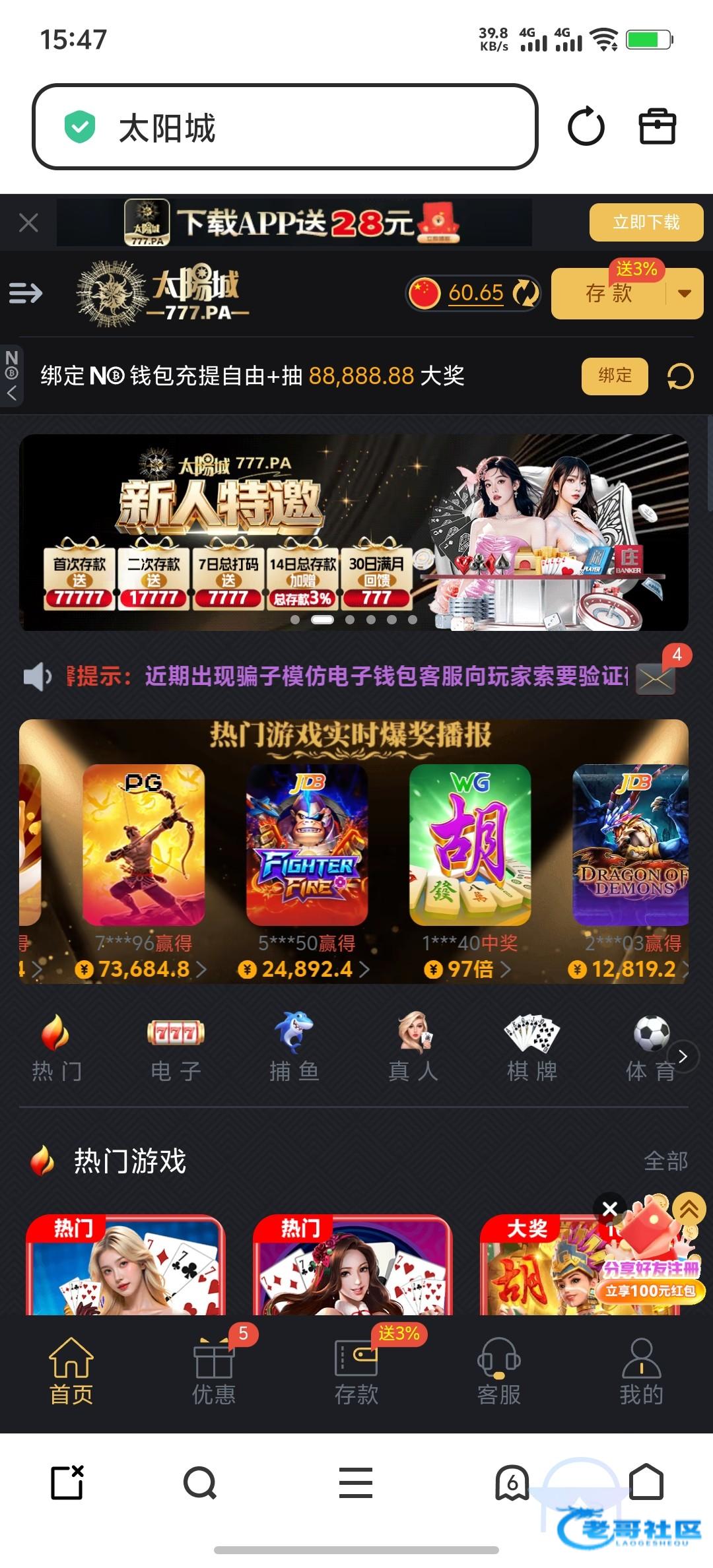
Task: Tap the 绑定 wallet button
Action: pyautogui.click(x=614, y=376)
